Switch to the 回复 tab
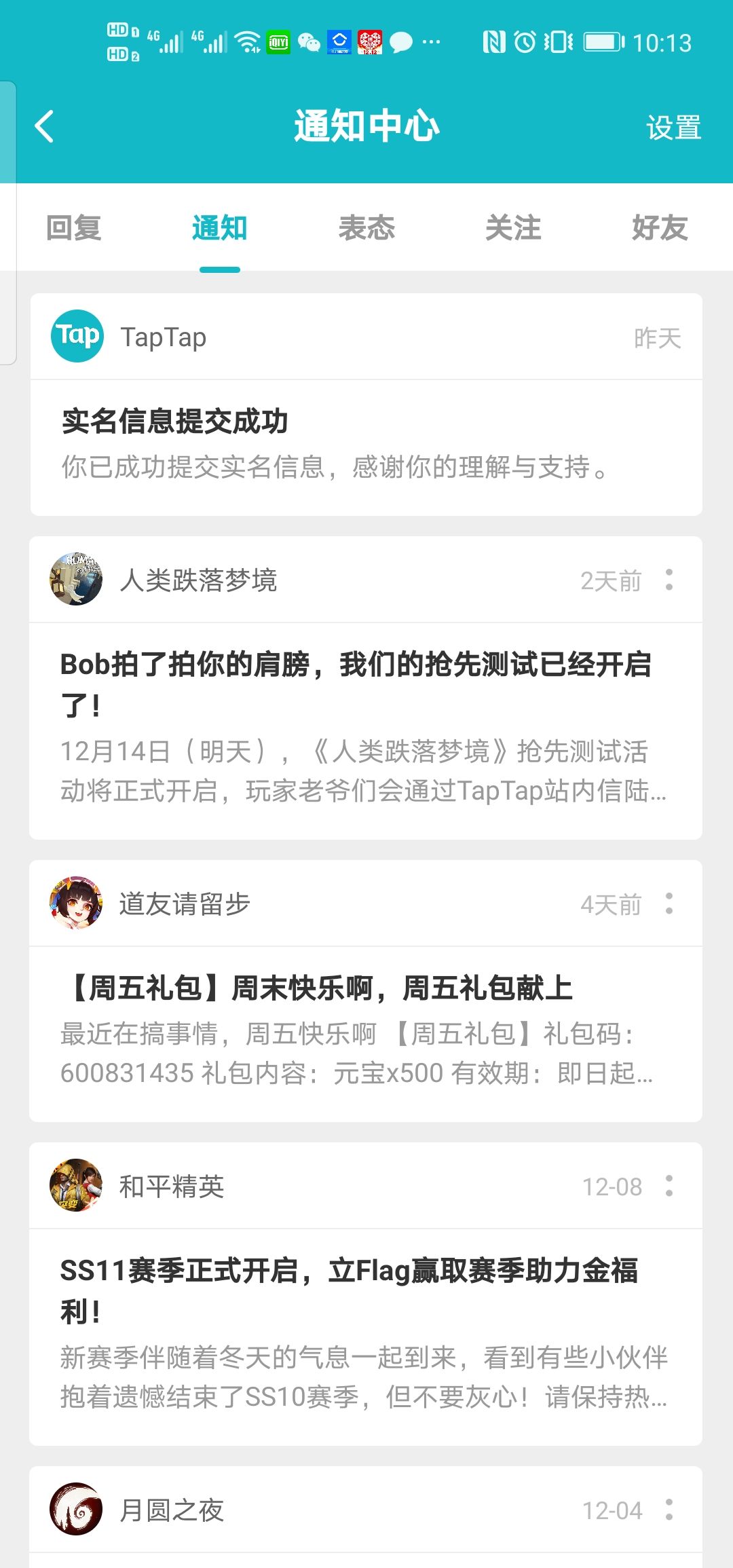This screenshot has width=733, height=1568. point(73,228)
